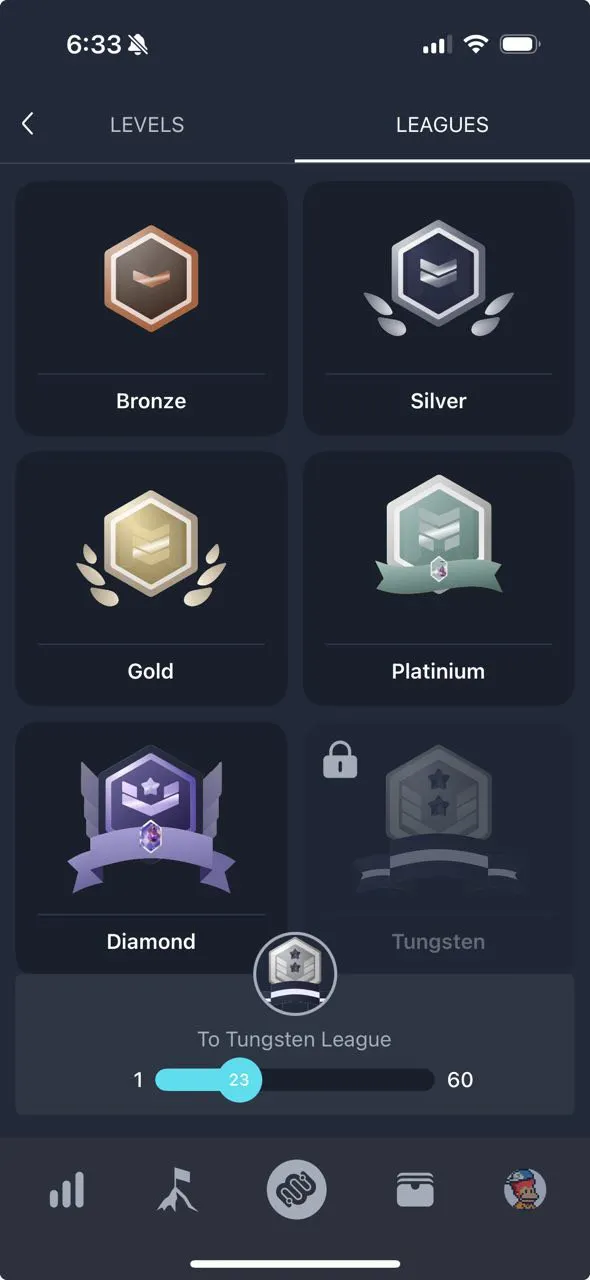Open the Bronze league card

coord(151,308)
